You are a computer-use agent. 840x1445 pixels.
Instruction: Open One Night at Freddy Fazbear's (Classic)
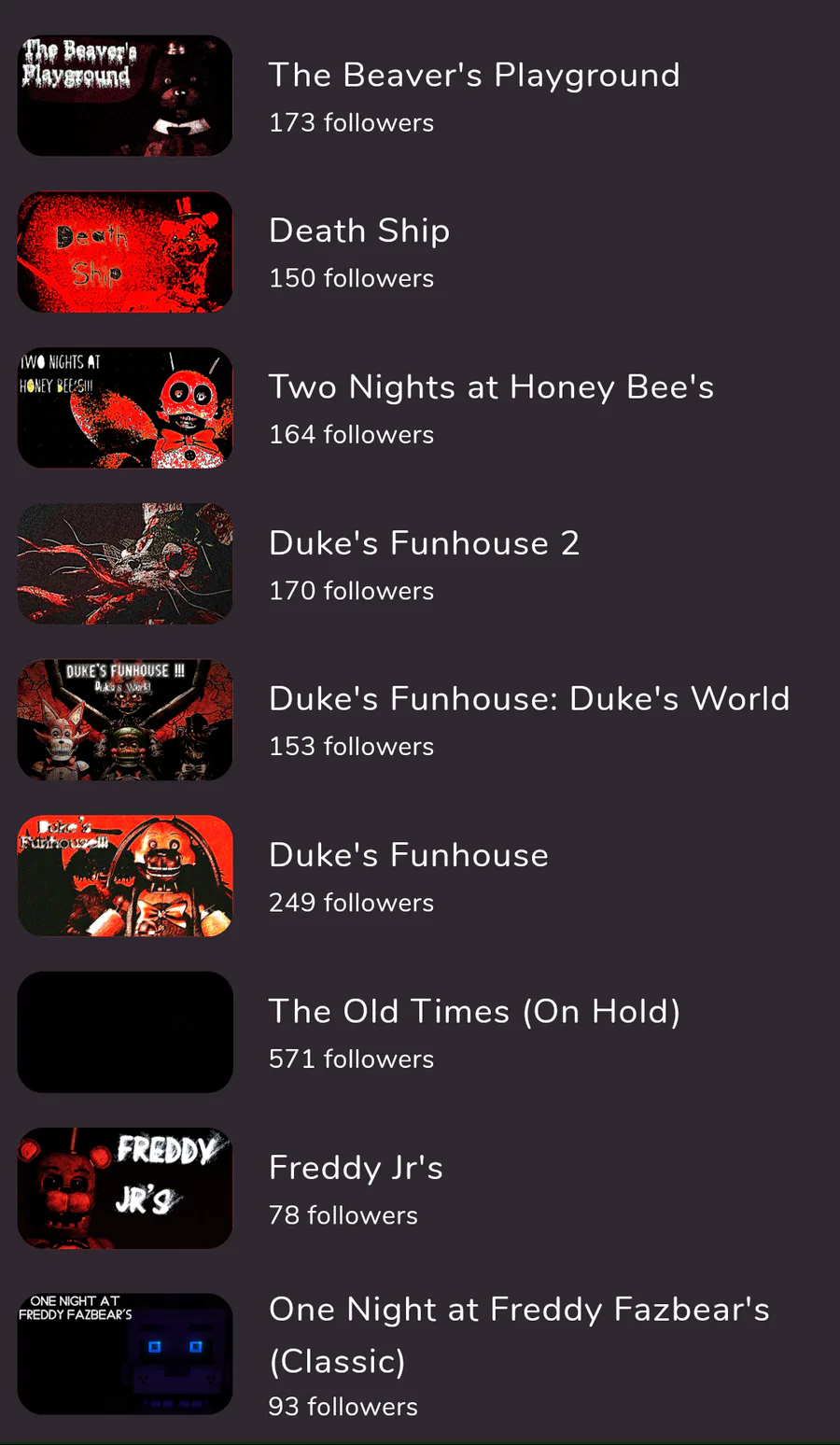(x=518, y=1334)
